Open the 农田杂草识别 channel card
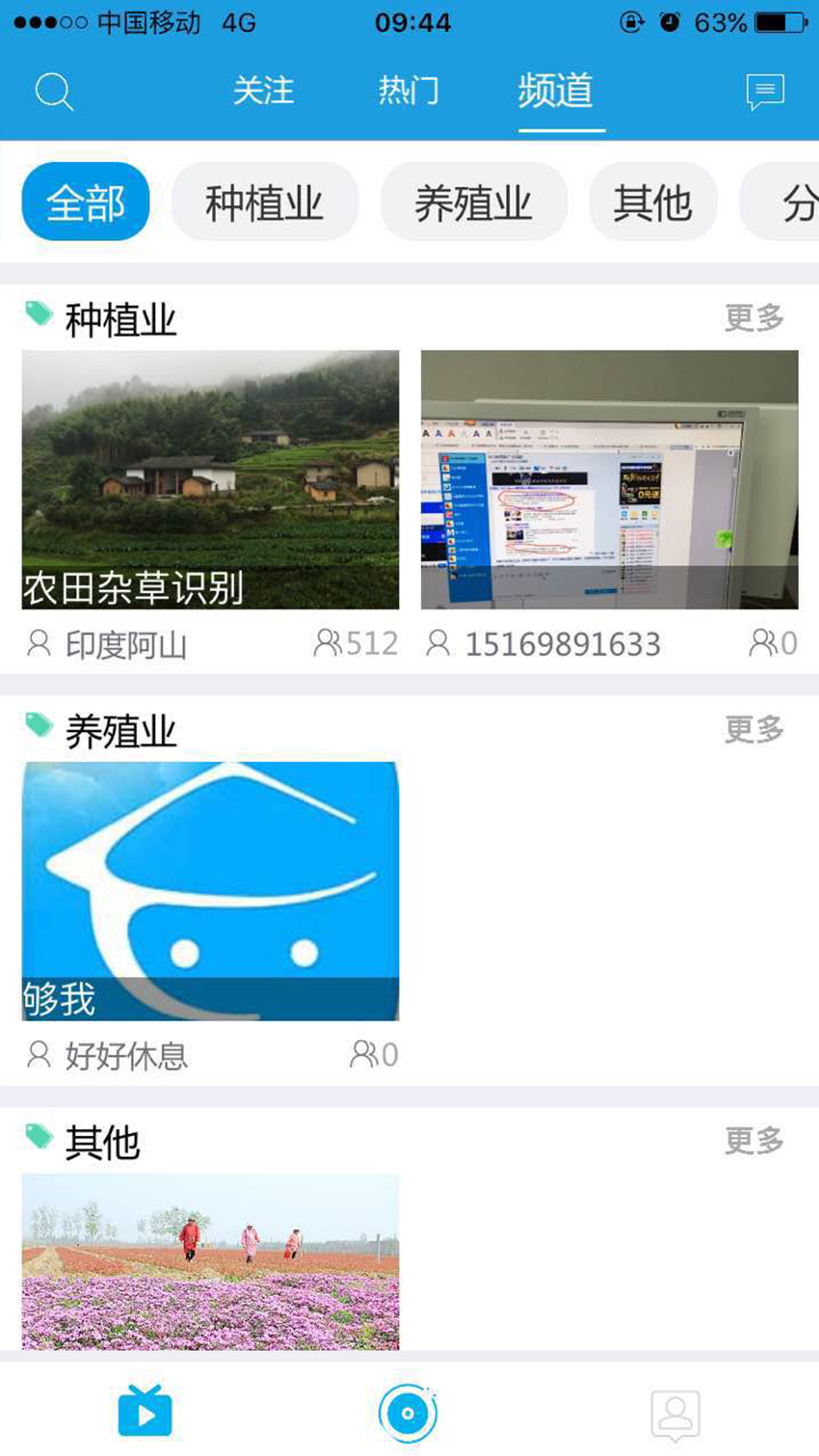Image resolution: width=819 pixels, height=1456 pixels. 210,479
